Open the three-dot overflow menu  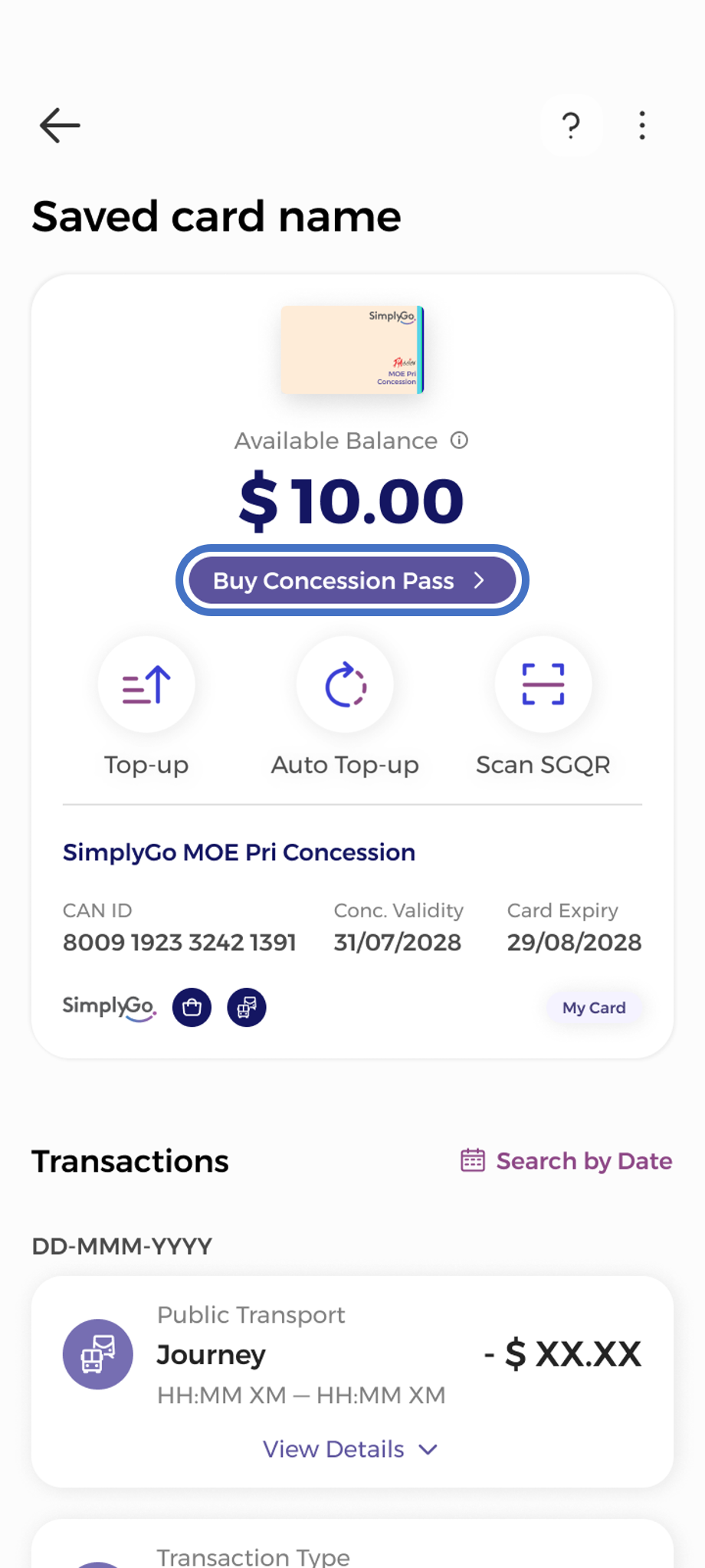(x=642, y=126)
